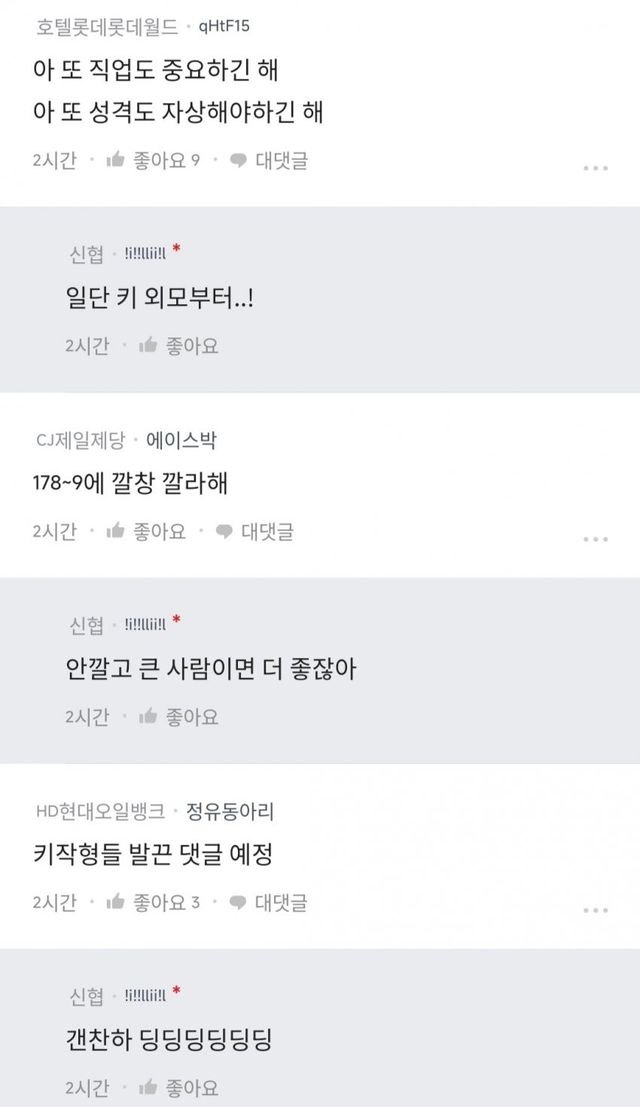The image size is (640, 1107).
Task: Open more options for CJ제일제당 comment
Action: [596, 539]
